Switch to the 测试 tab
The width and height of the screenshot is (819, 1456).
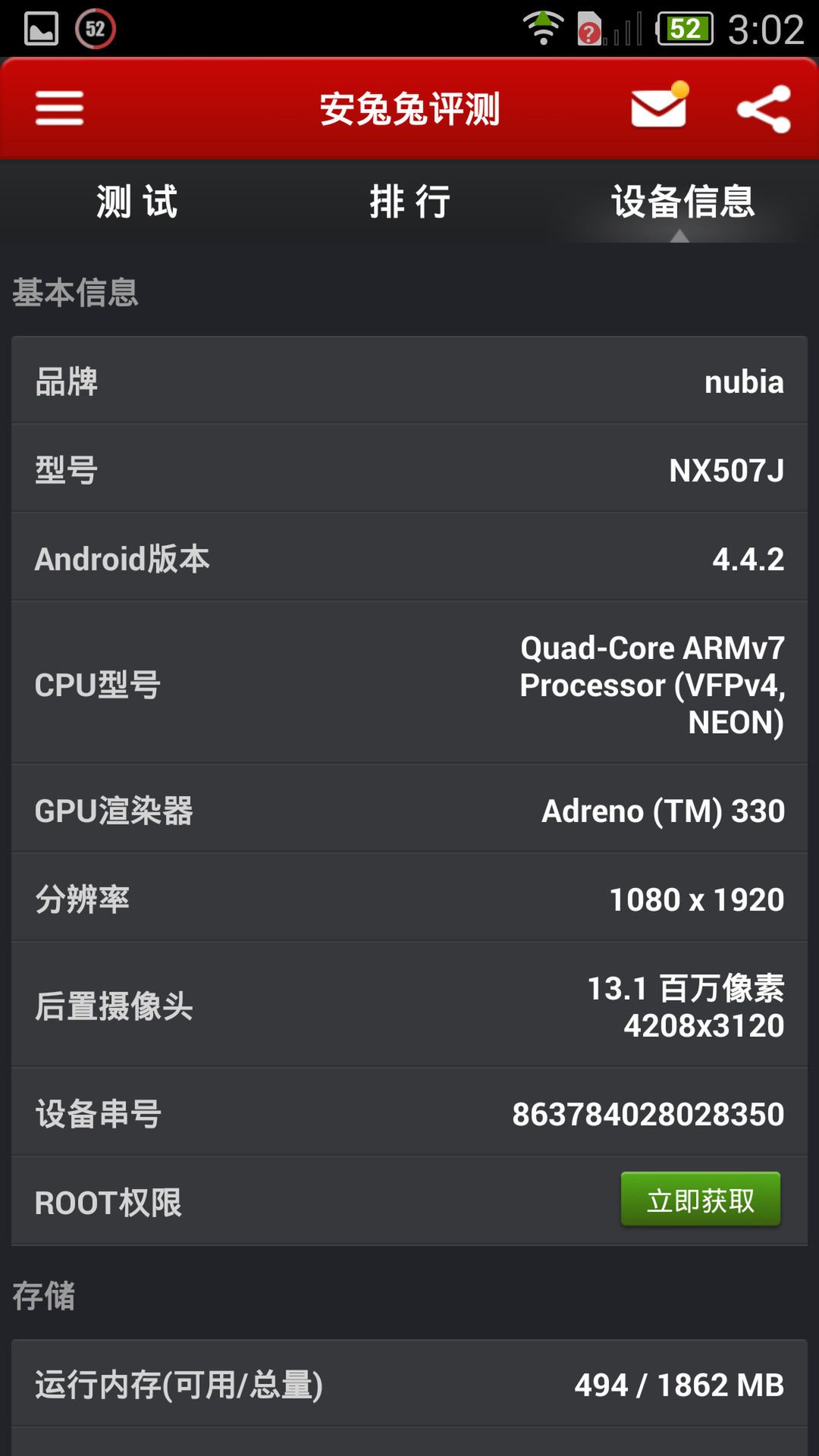(136, 201)
